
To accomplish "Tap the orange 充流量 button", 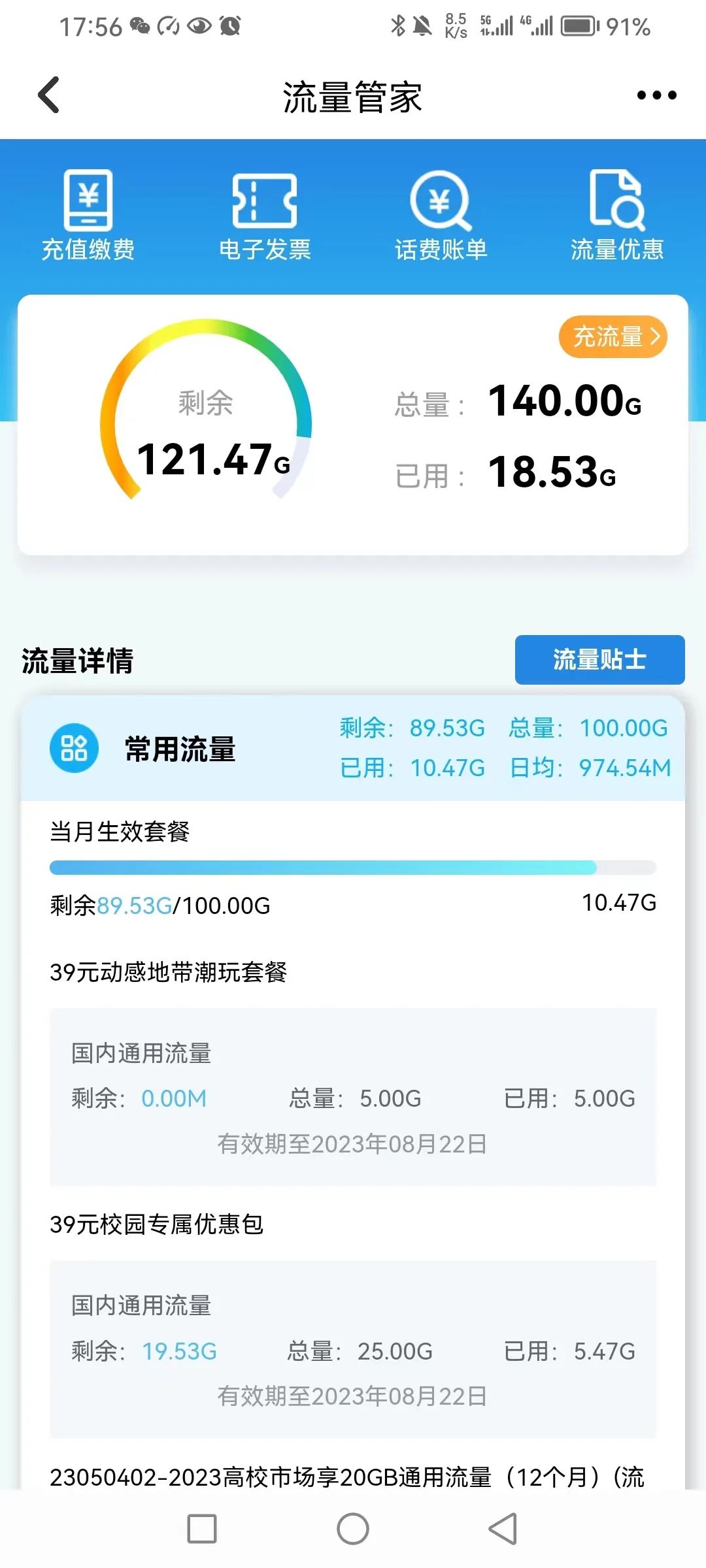I will pyautogui.click(x=613, y=337).
